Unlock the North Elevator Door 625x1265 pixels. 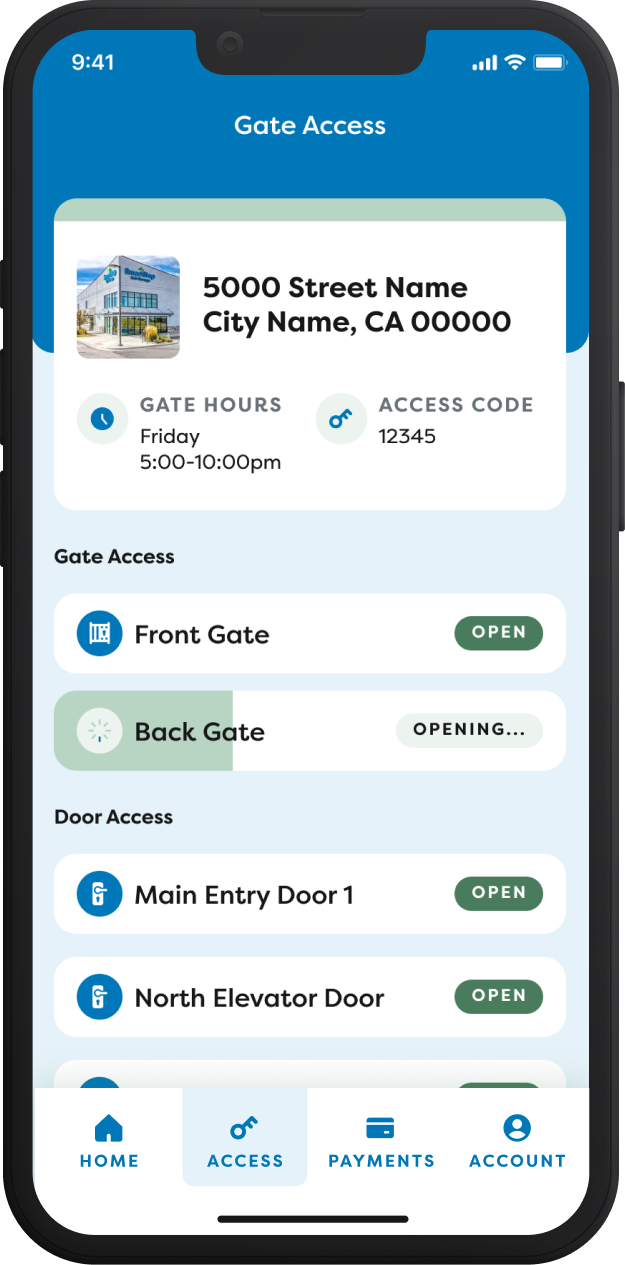[x=498, y=996]
